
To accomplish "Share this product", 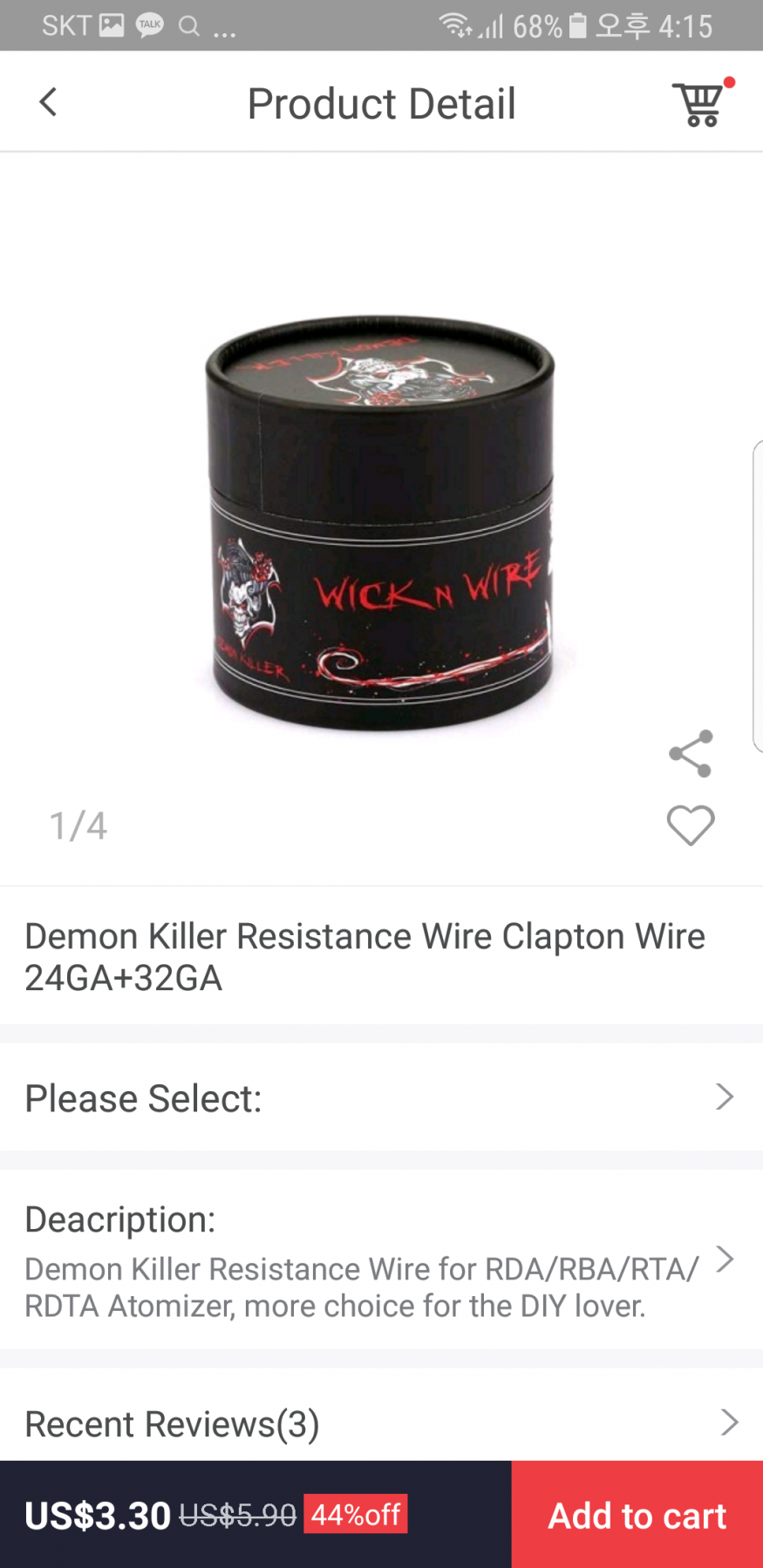I will pyautogui.click(x=690, y=754).
